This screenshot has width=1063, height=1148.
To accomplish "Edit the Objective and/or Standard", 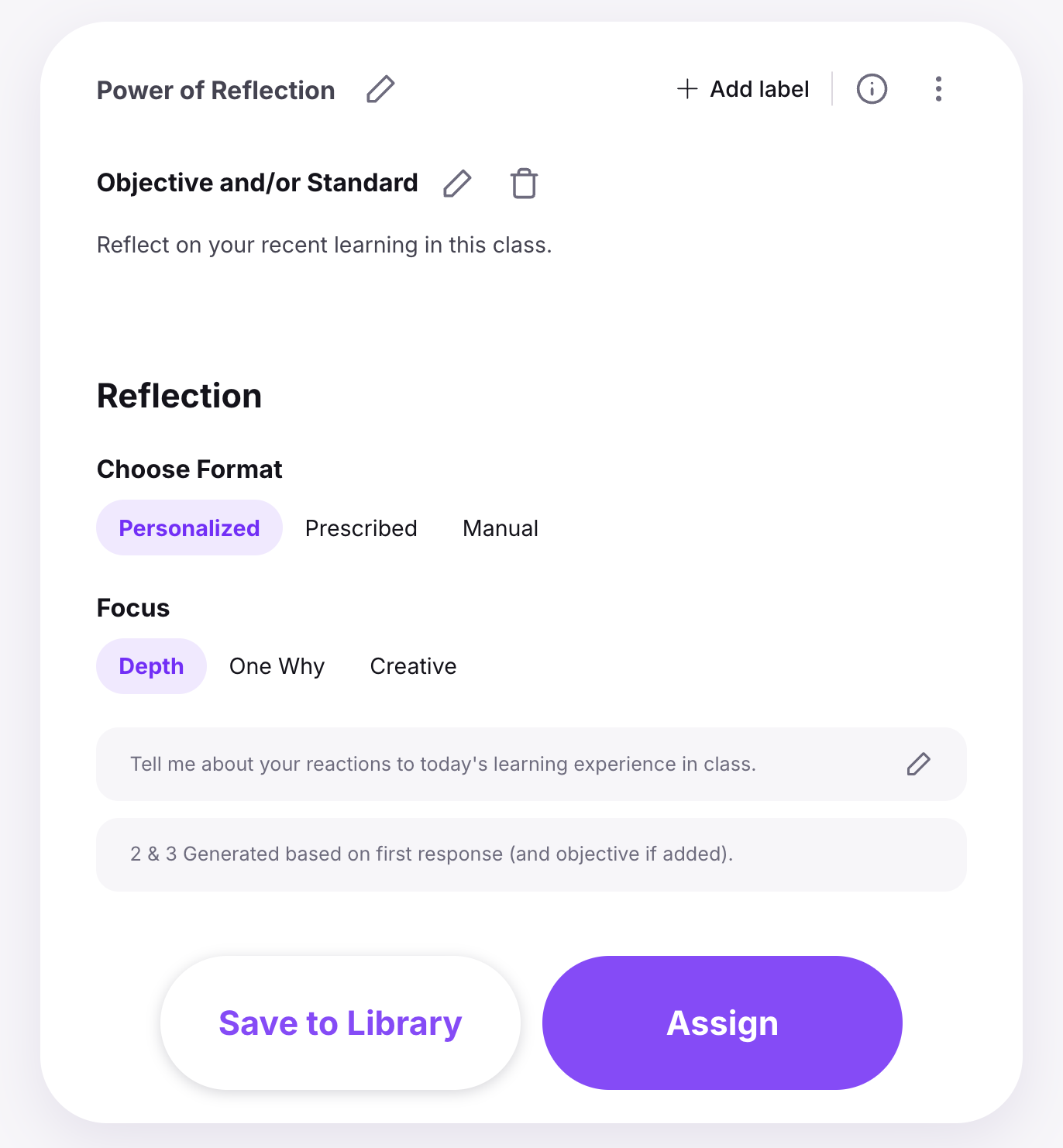I will coord(457,184).
